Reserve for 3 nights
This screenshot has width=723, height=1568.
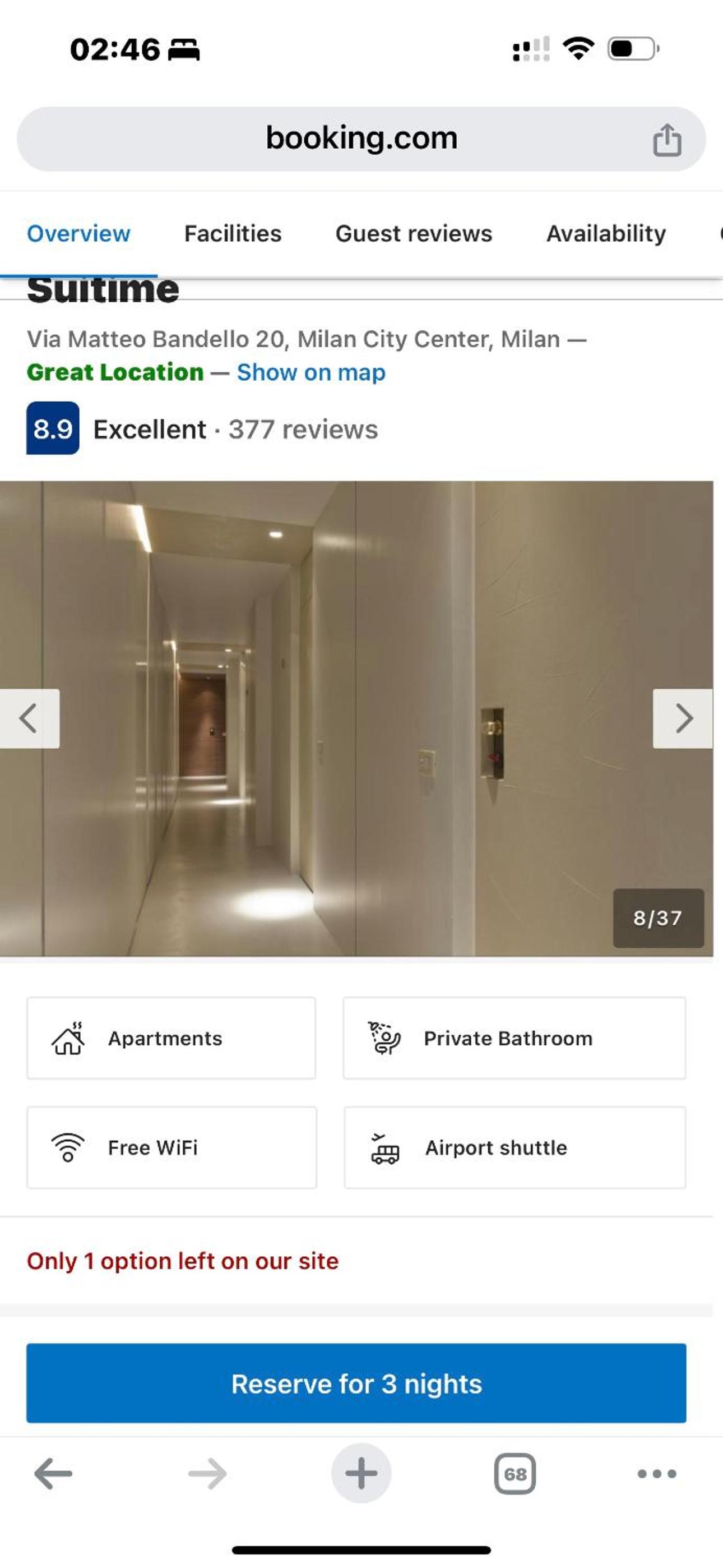[356, 1383]
